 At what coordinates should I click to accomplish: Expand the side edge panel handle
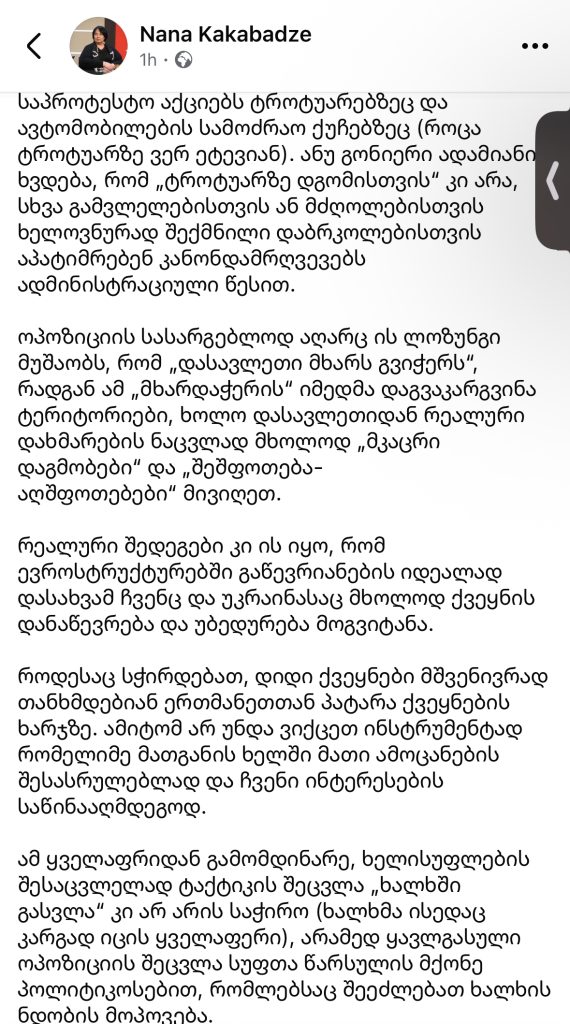click(554, 180)
